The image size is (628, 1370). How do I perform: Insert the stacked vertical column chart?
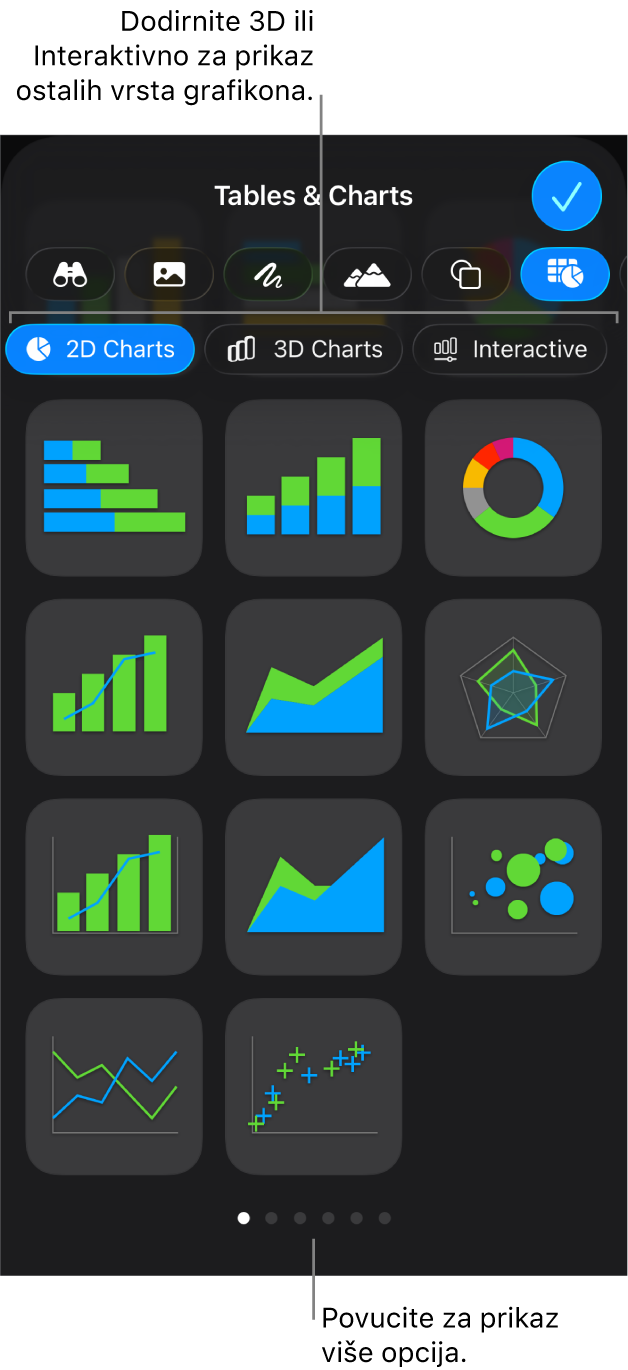(x=313, y=487)
